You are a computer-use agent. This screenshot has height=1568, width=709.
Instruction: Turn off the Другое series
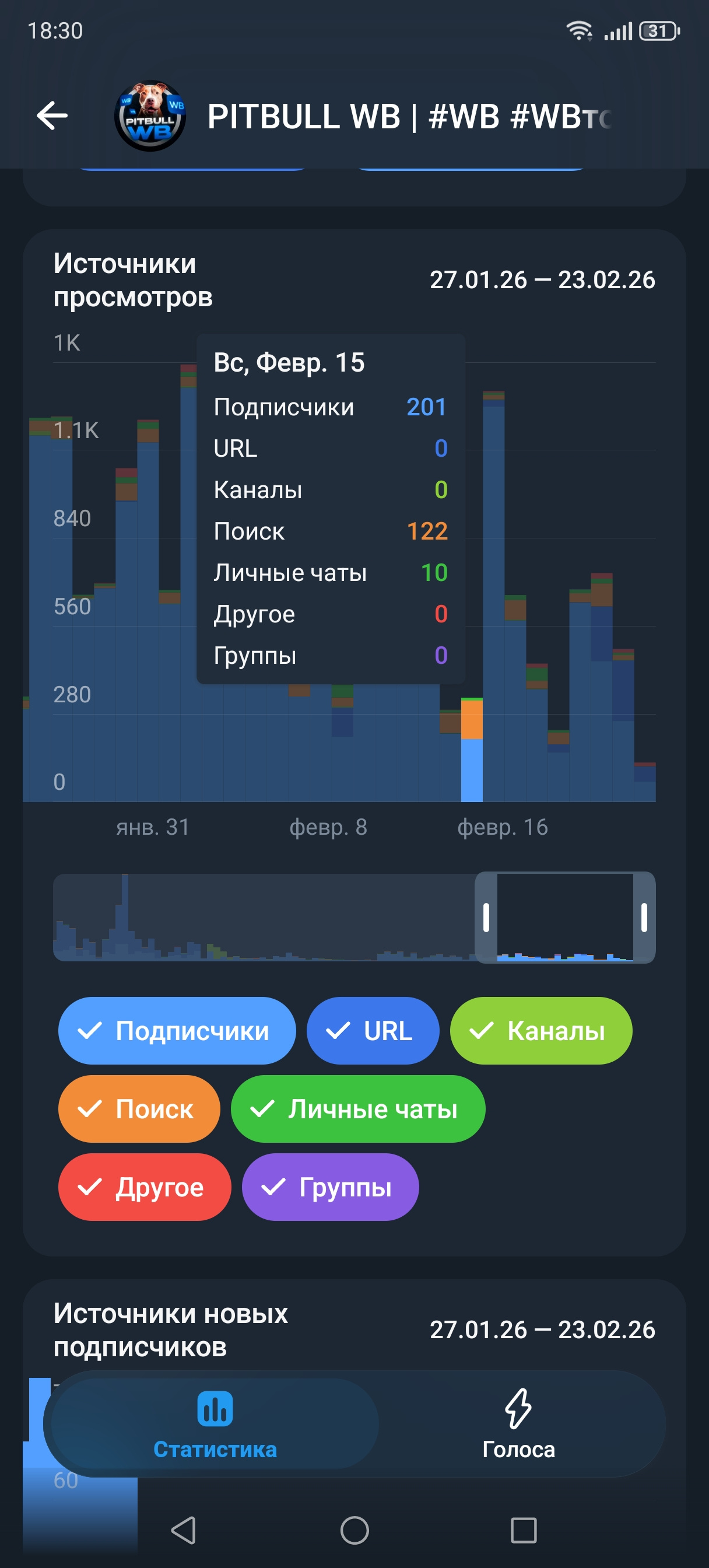(x=144, y=1186)
